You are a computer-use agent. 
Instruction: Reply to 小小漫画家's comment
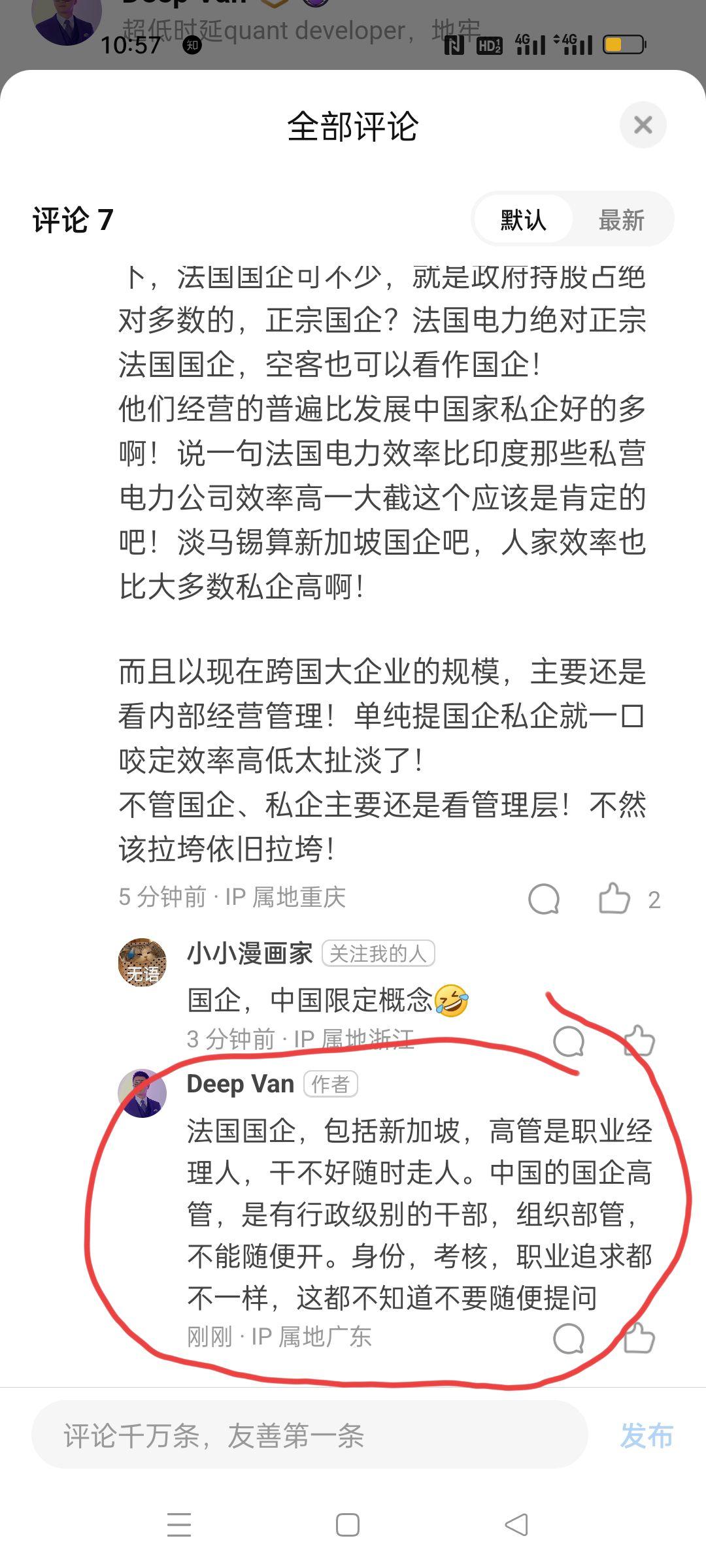[x=569, y=1041]
